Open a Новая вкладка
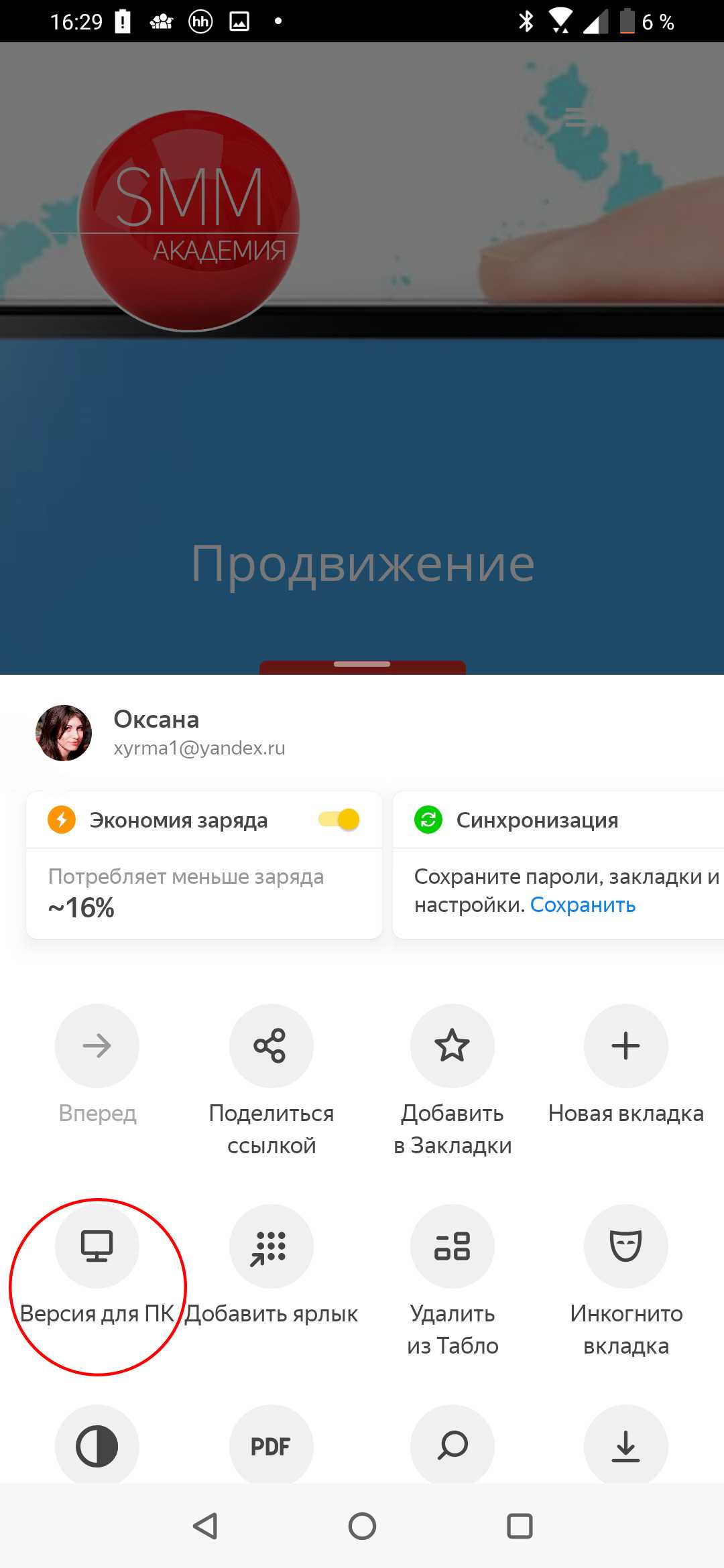 tap(625, 1046)
